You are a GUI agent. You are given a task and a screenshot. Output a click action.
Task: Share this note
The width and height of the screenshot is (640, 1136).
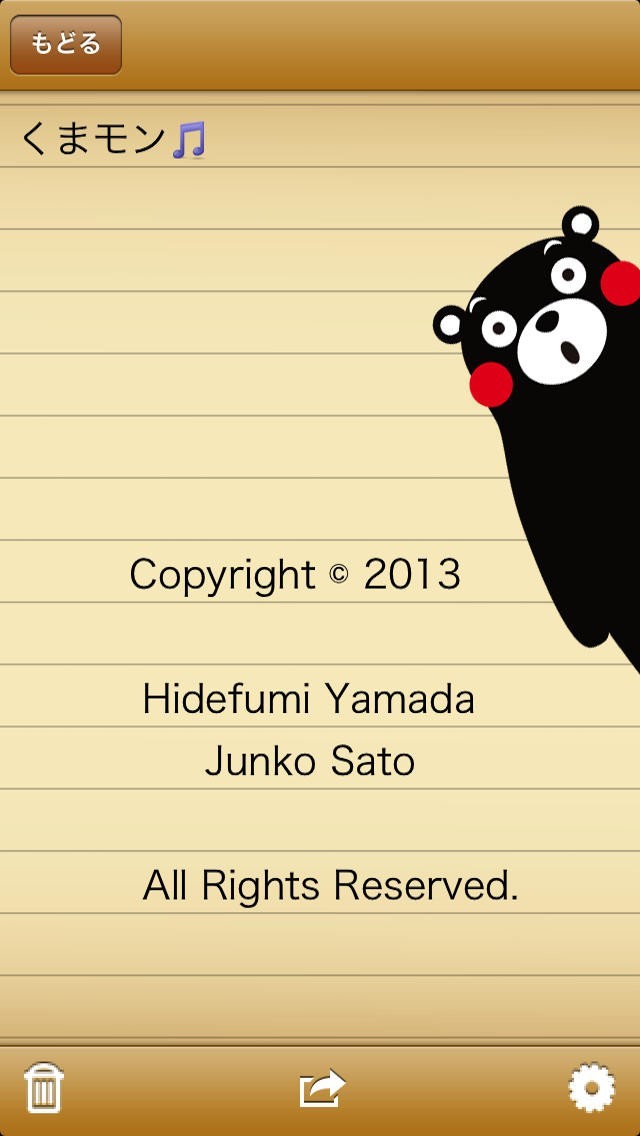point(322,1088)
